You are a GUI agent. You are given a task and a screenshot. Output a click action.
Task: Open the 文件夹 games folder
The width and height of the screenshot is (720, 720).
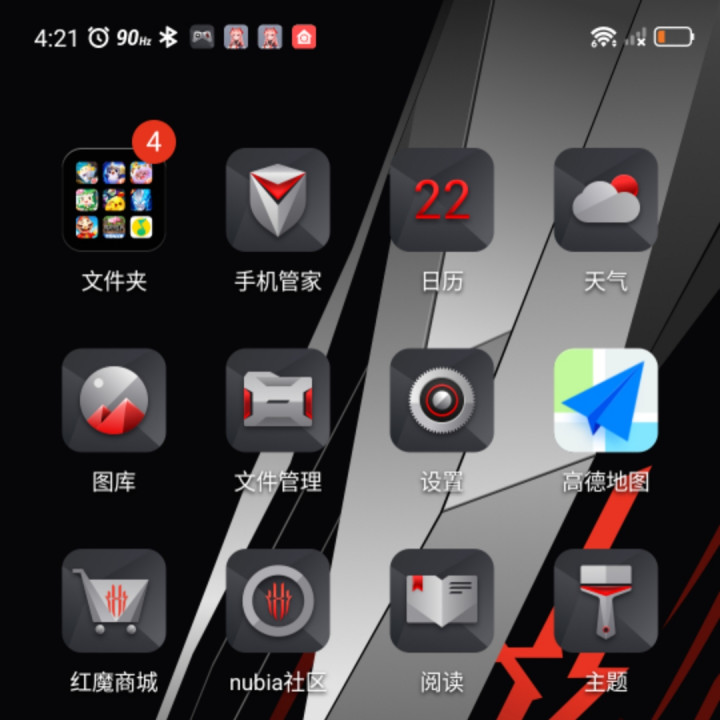(x=114, y=200)
